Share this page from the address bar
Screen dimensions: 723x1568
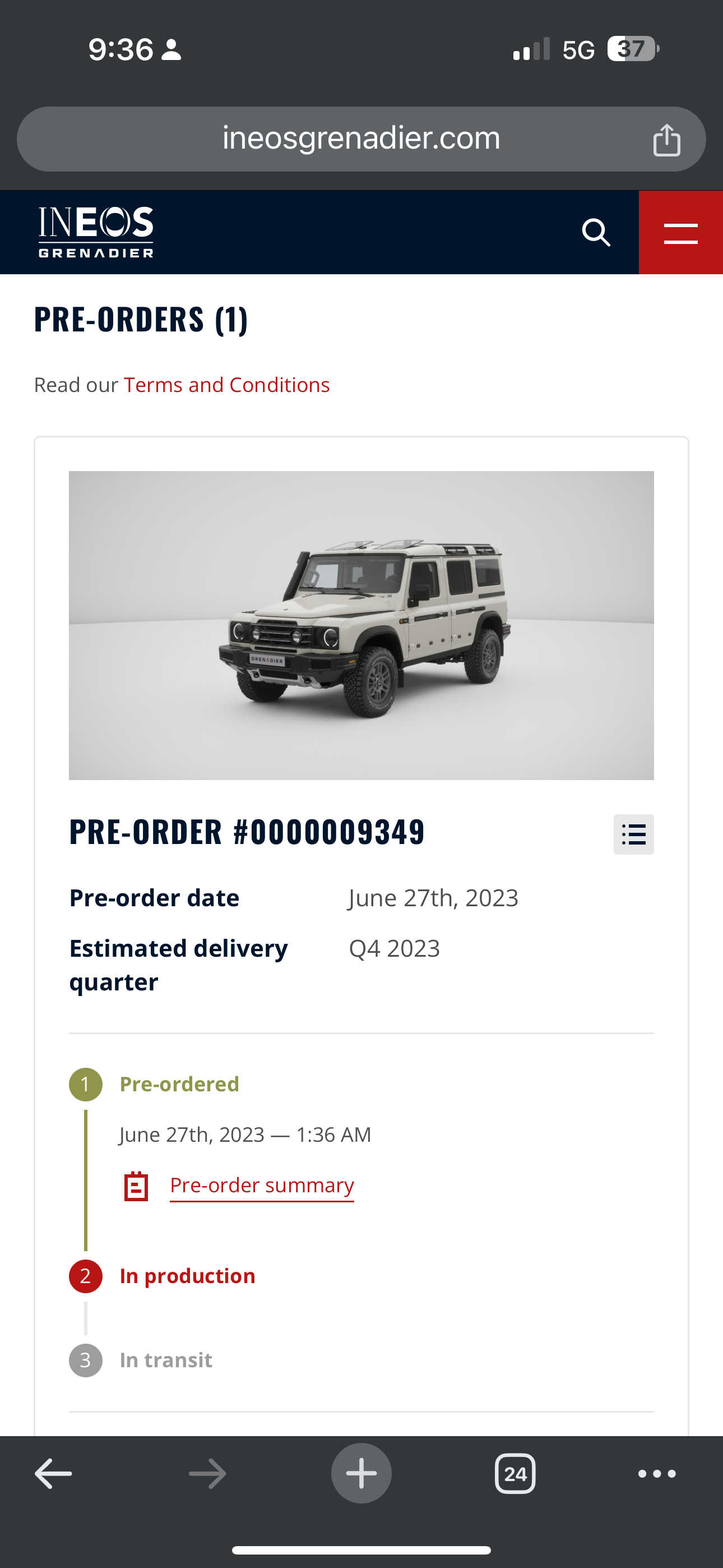click(x=666, y=140)
